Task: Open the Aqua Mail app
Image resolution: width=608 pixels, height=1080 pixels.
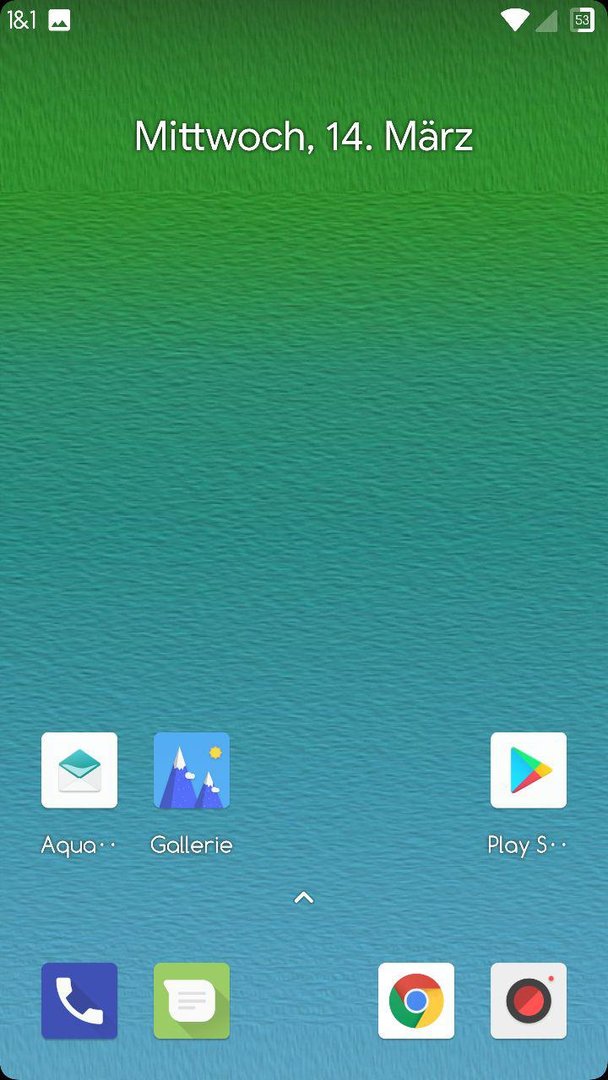Action: pyautogui.click(x=79, y=771)
